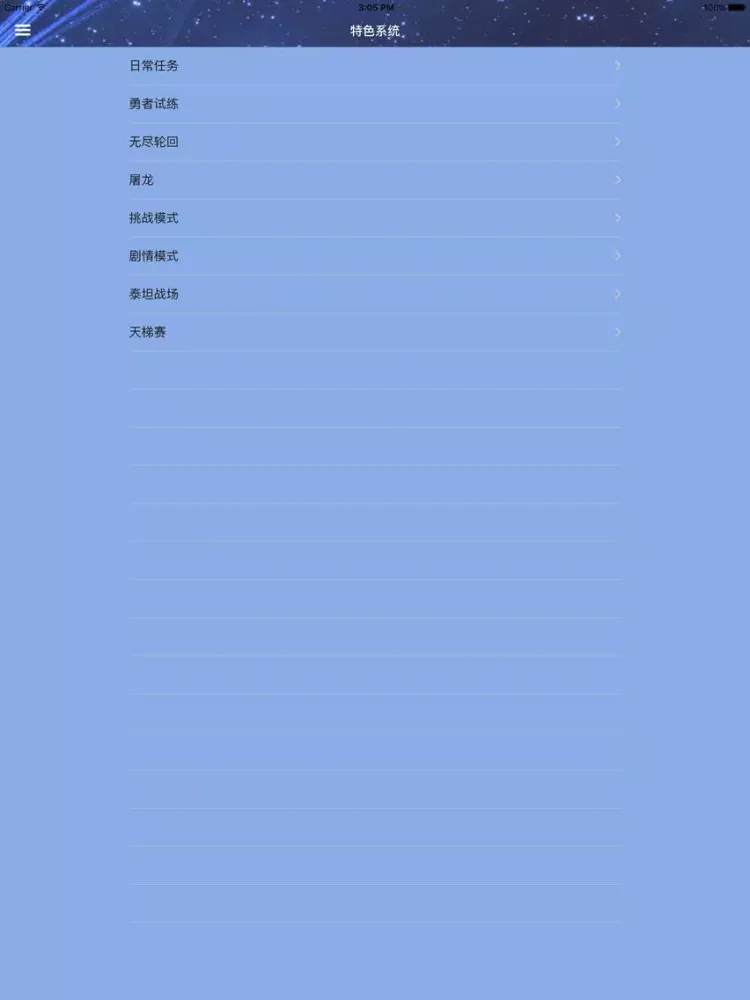View the 剧情模式 page
The image size is (750, 1000).
pyautogui.click(x=374, y=256)
